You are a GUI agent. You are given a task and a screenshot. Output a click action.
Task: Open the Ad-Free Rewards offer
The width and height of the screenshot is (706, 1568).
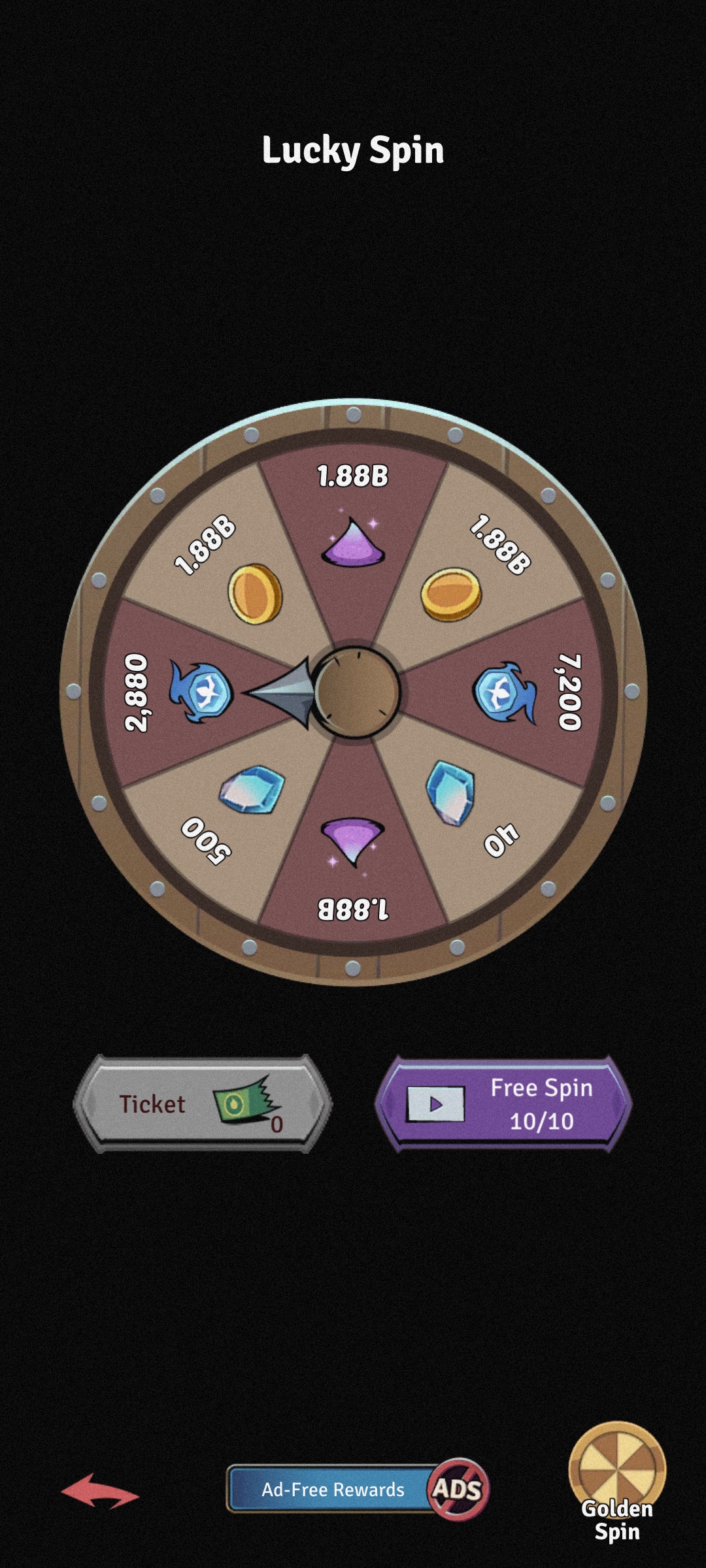pyautogui.click(x=356, y=1490)
